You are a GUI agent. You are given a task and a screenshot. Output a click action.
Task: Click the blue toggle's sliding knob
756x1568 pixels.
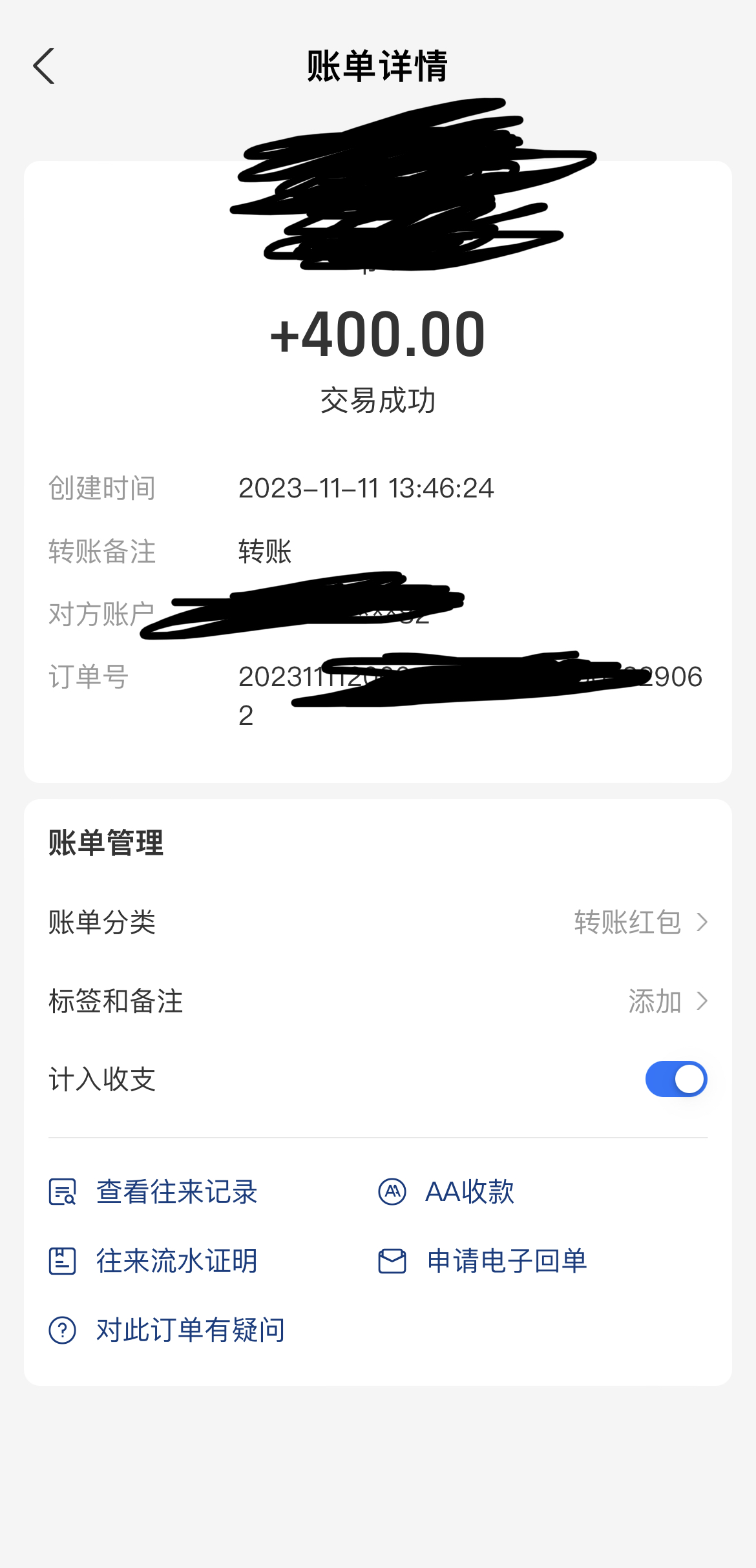tap(689, 1078)
